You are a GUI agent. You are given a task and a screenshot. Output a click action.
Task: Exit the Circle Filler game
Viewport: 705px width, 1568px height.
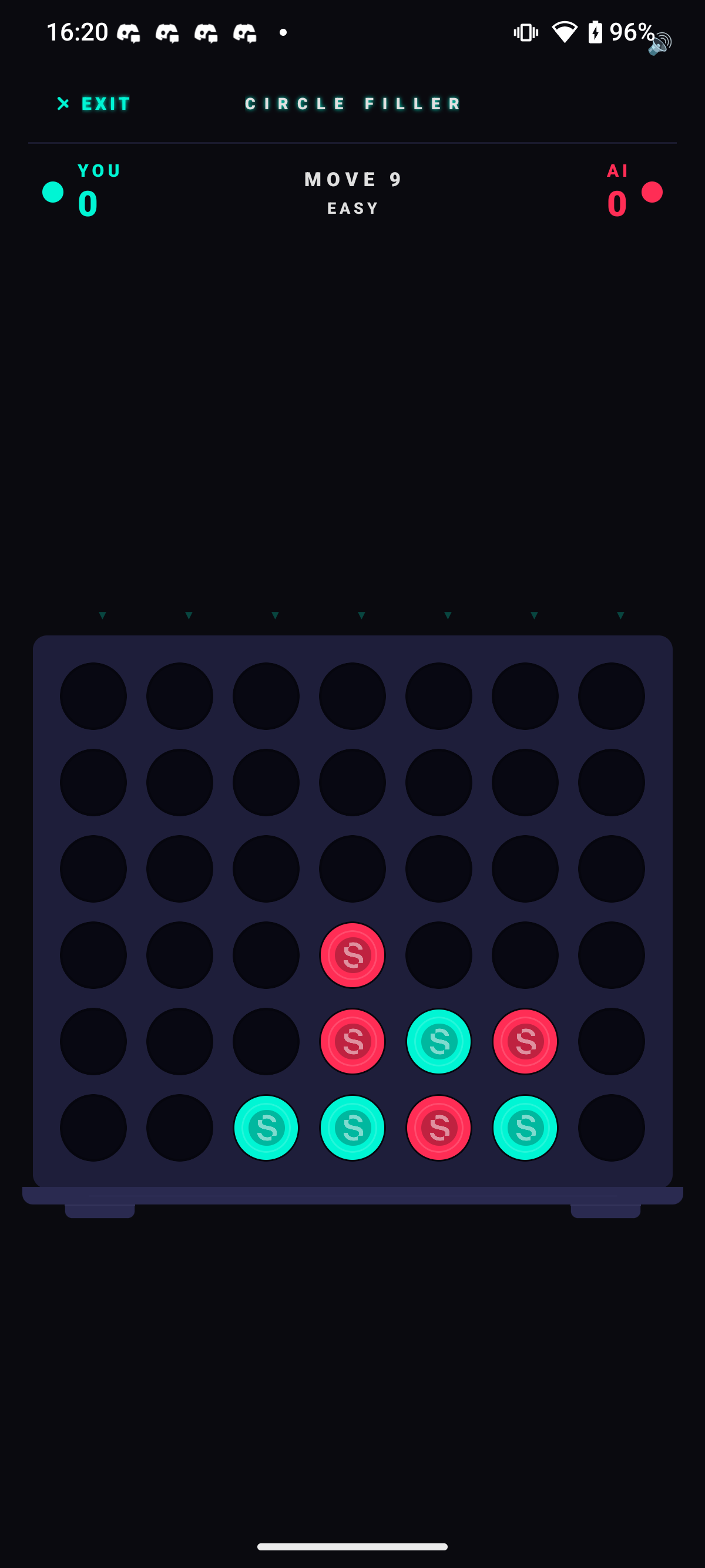click(93, 103)
